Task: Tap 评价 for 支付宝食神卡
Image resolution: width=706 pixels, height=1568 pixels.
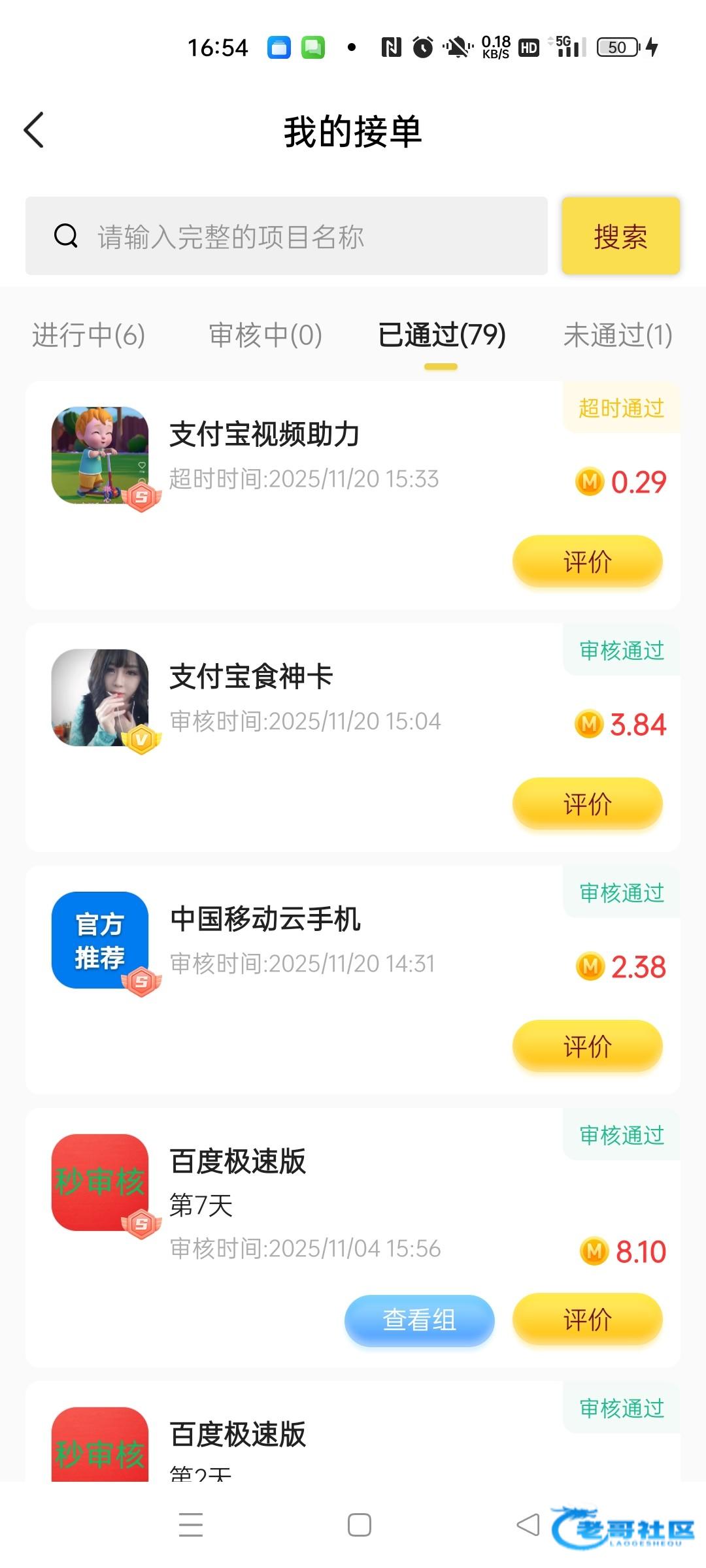Action: coord(587,804)
